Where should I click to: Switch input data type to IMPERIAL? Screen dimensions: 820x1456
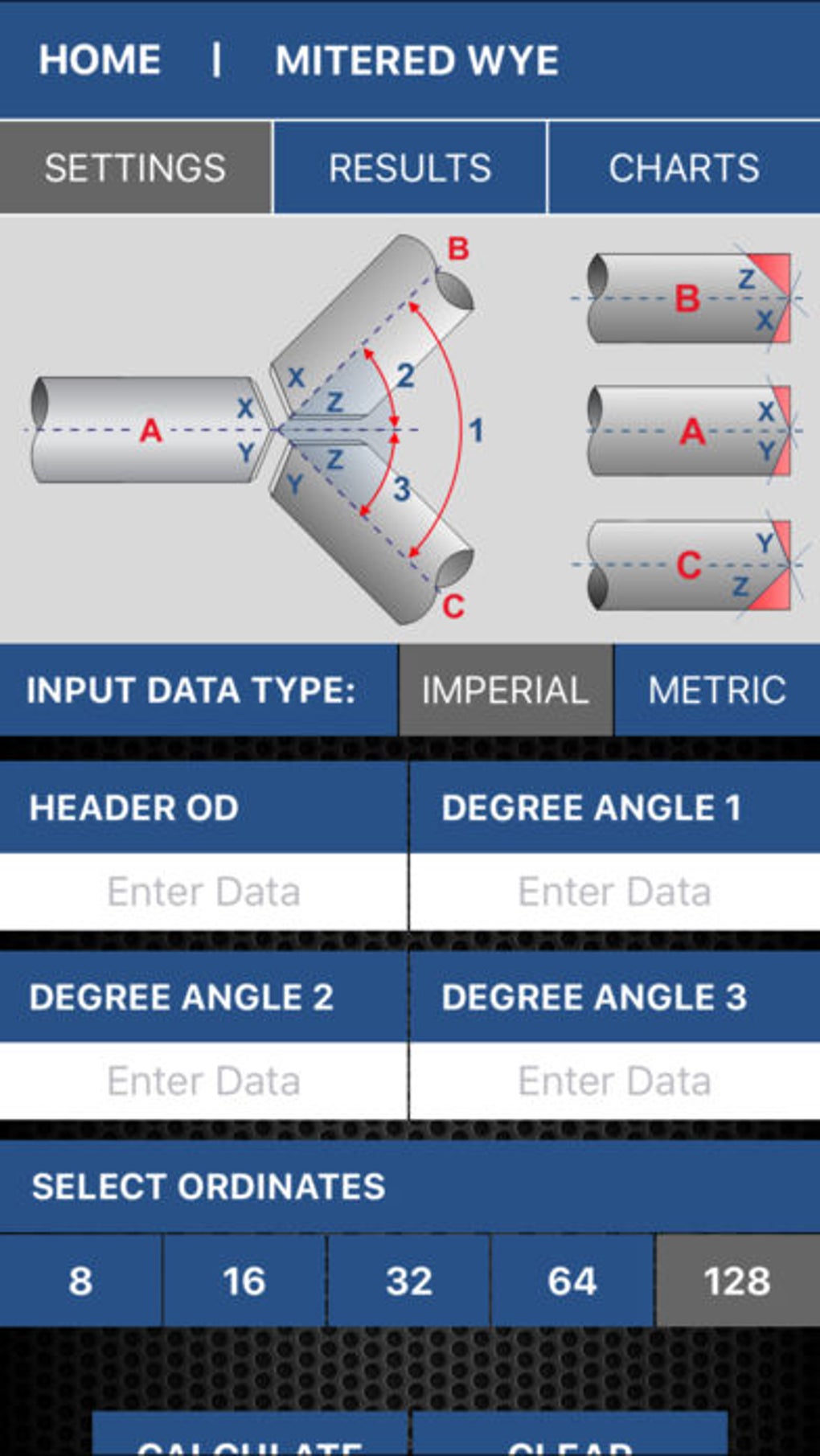pyautogui.click(x=505, y=690)
